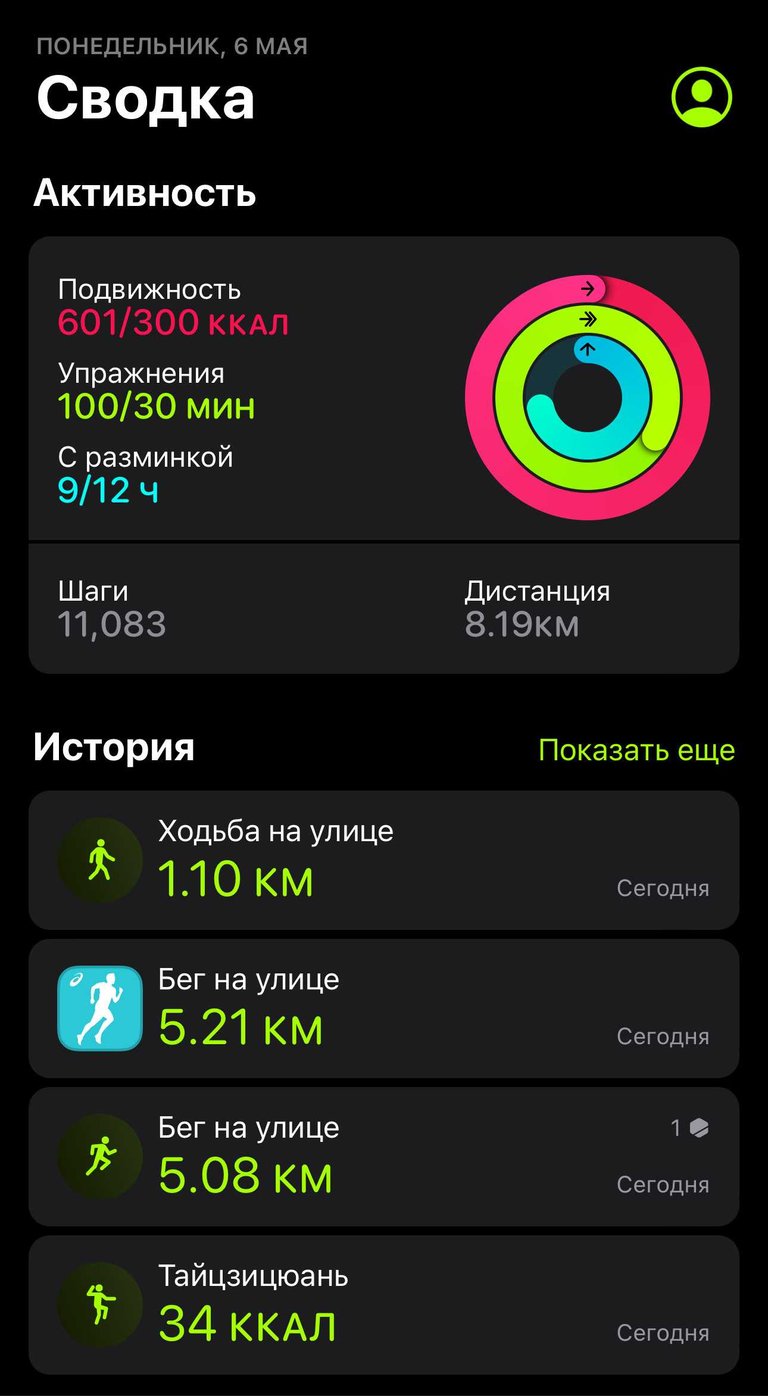Open the Бег на улице 5.08 км workout
This screenshot has width=768, height=1396.
point(384,1157)
